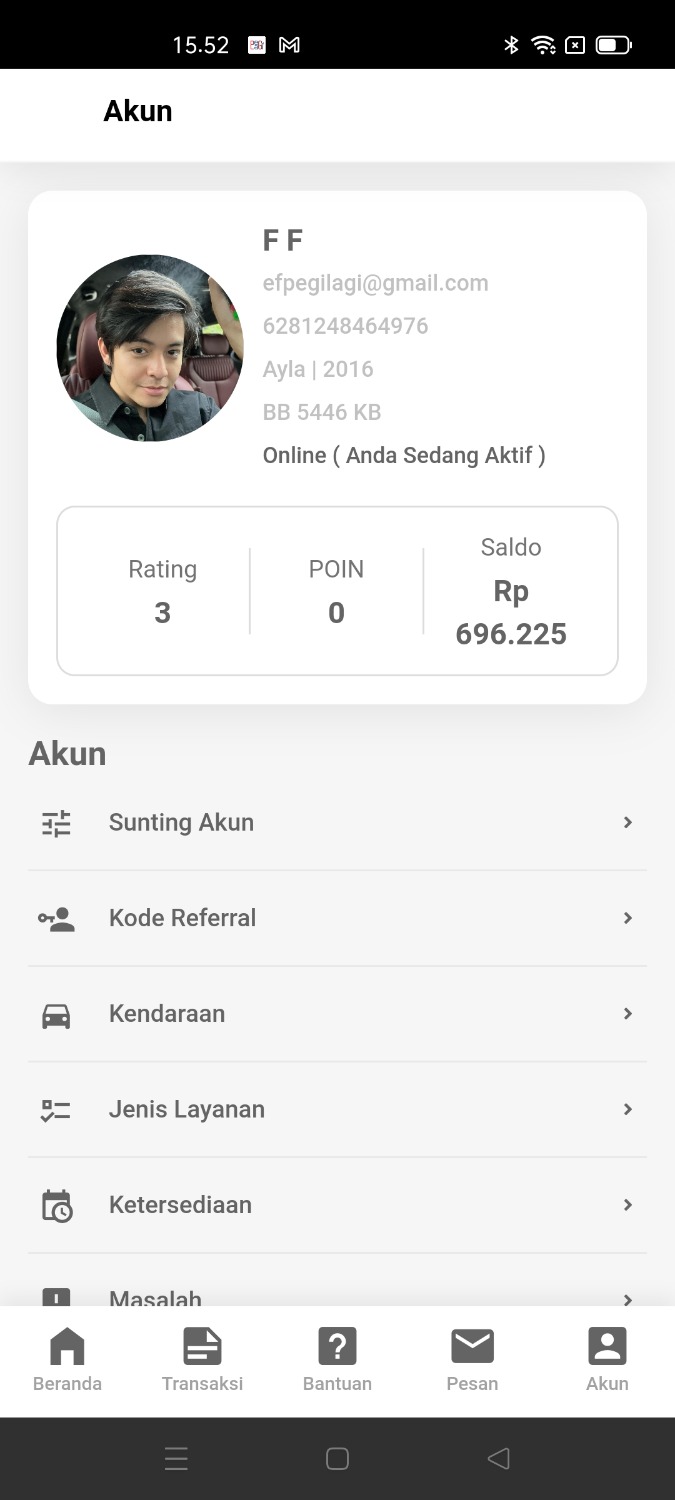This screenshot has height=1500, width=675.
Task: Switch to the Transaksi tab
Action: click(x=202, y=1360)
